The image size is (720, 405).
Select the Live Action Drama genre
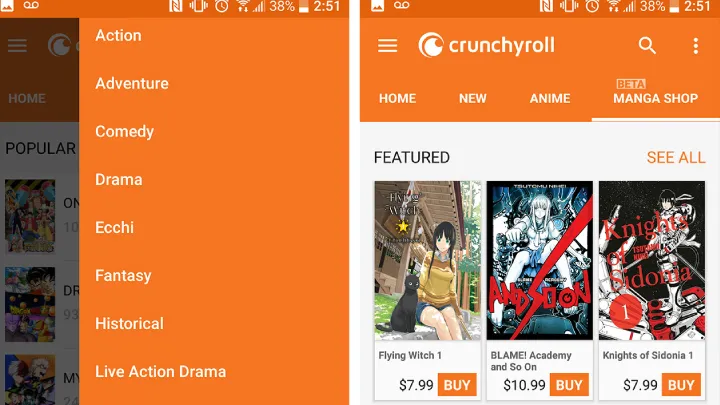click(x=160, y=372)
